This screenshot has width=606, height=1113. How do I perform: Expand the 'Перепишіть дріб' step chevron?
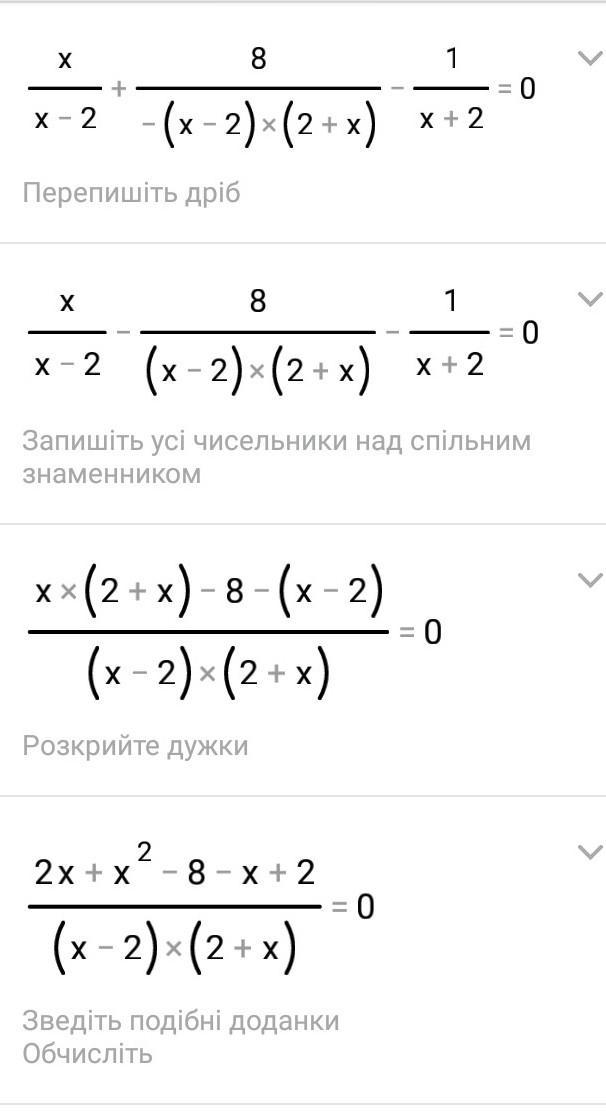click(591, 58)
